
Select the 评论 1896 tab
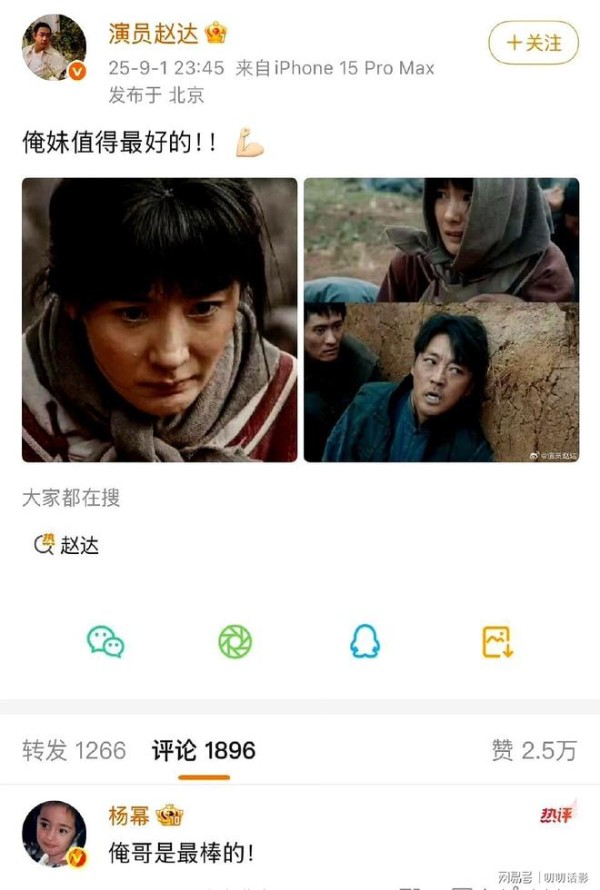[x=204, y=750]
